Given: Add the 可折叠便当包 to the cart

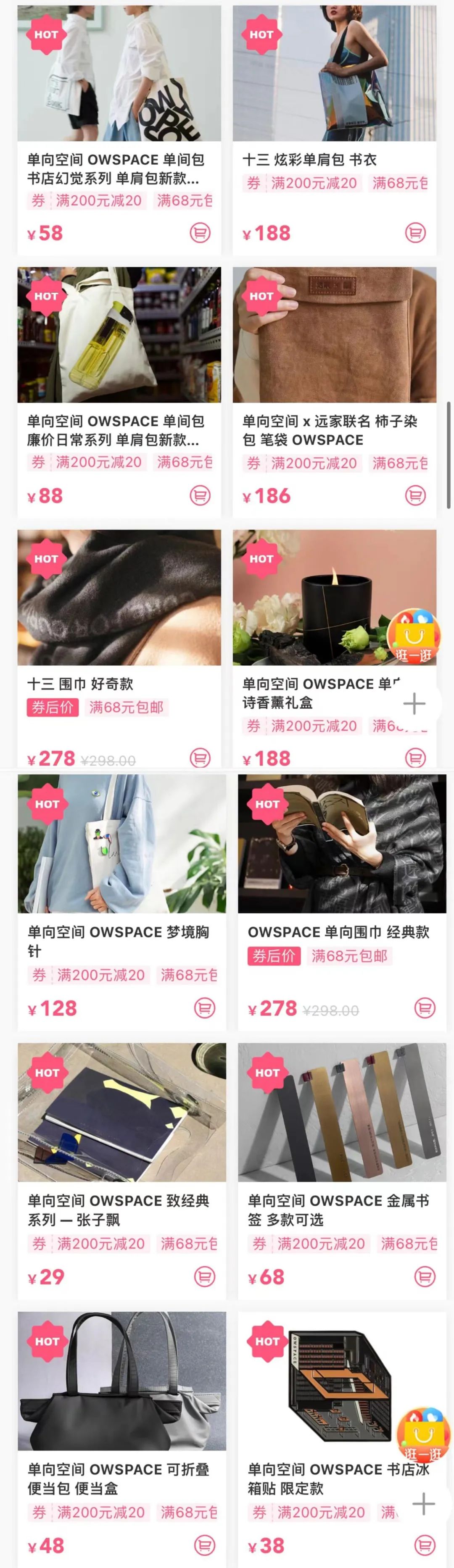Looking at the screenshot, I should click(x=205, y=1545).
